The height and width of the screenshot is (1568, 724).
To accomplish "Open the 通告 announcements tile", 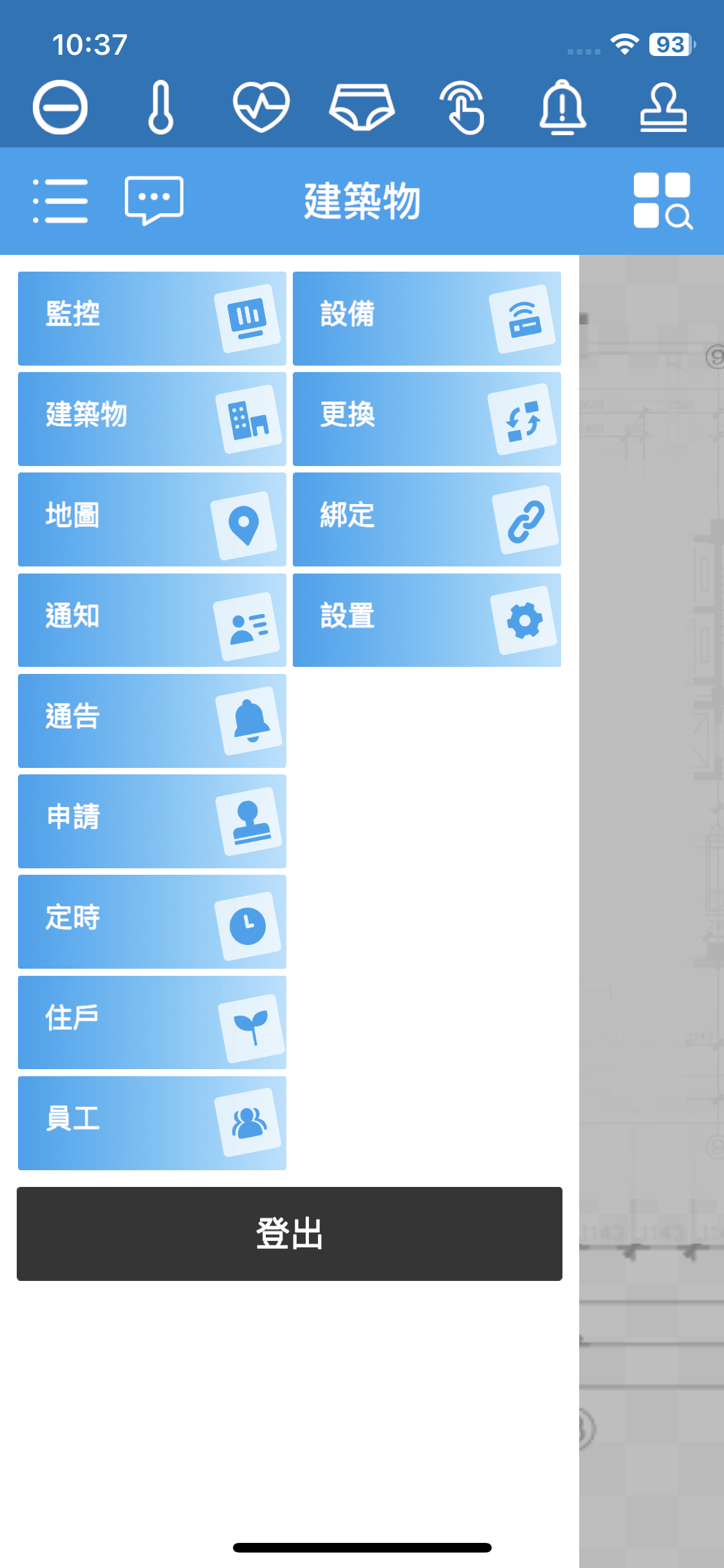I will [152, 720].
